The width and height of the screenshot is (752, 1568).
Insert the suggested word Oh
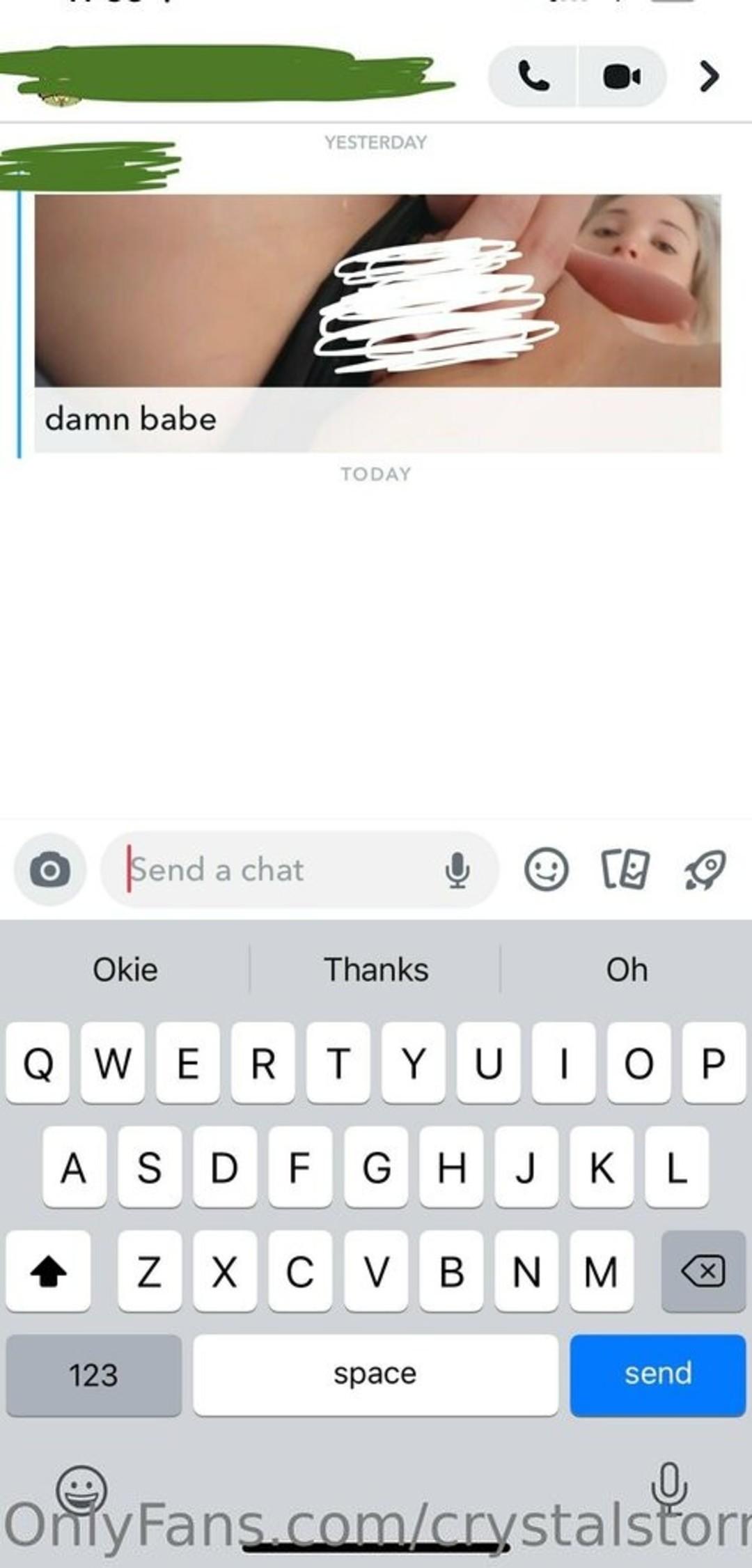(627, 970)
